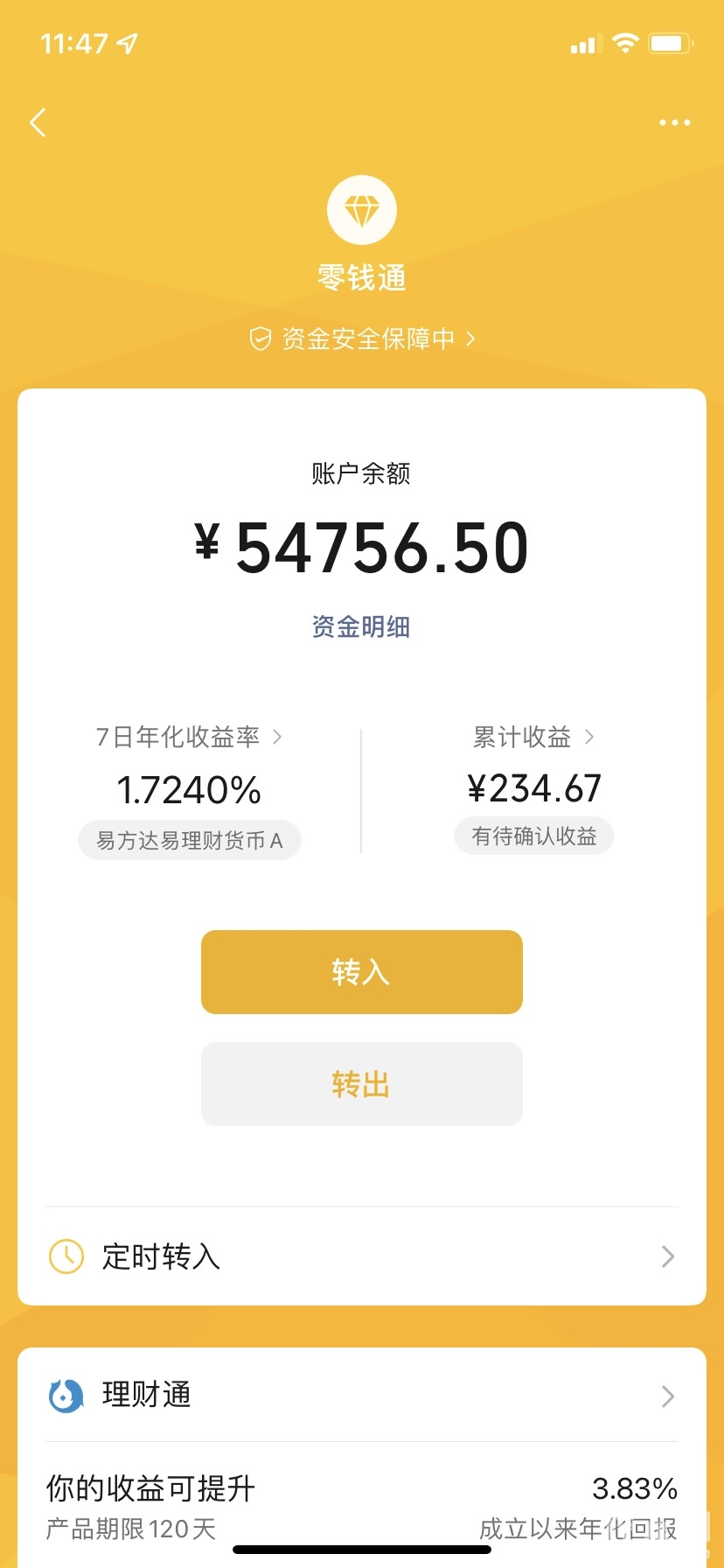This screenshot has height=1568, width=724.
Task: Open 累计收益 cumulative earnings
Action: click(533, 737)
